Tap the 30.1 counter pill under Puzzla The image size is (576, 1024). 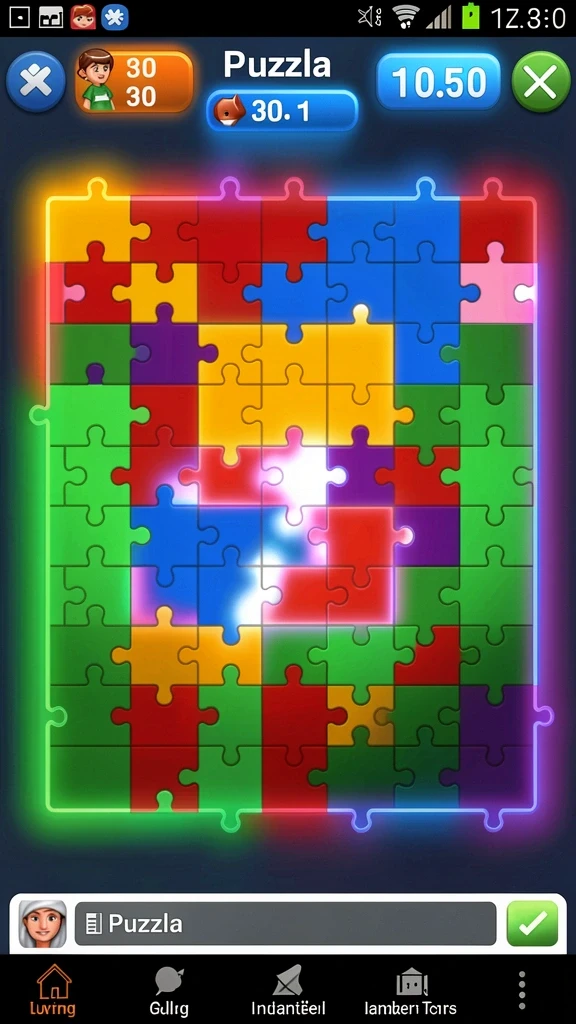pos(282,111)
